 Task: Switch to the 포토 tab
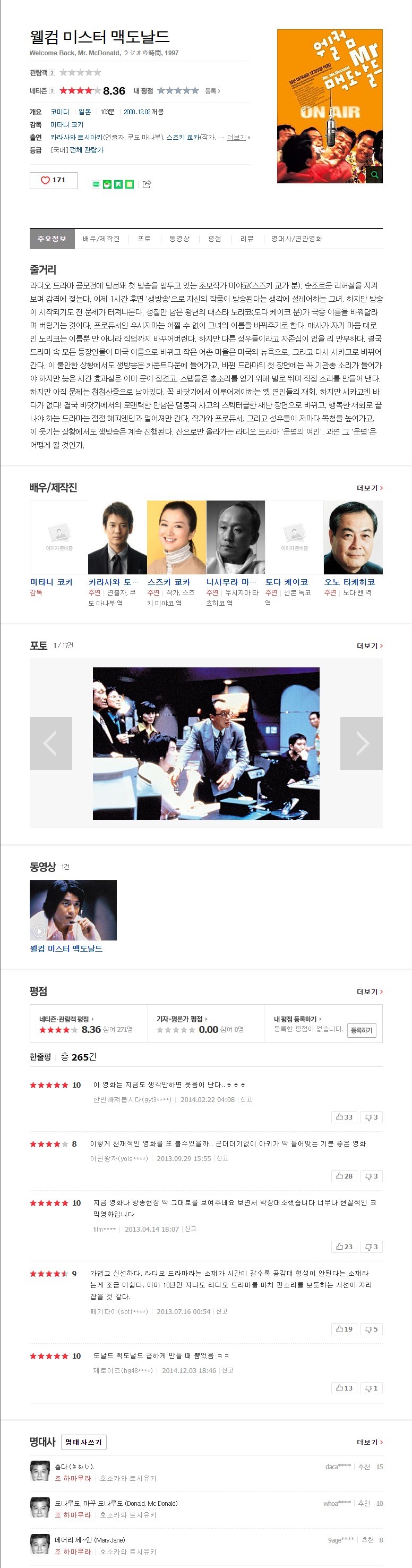point(144,239)
